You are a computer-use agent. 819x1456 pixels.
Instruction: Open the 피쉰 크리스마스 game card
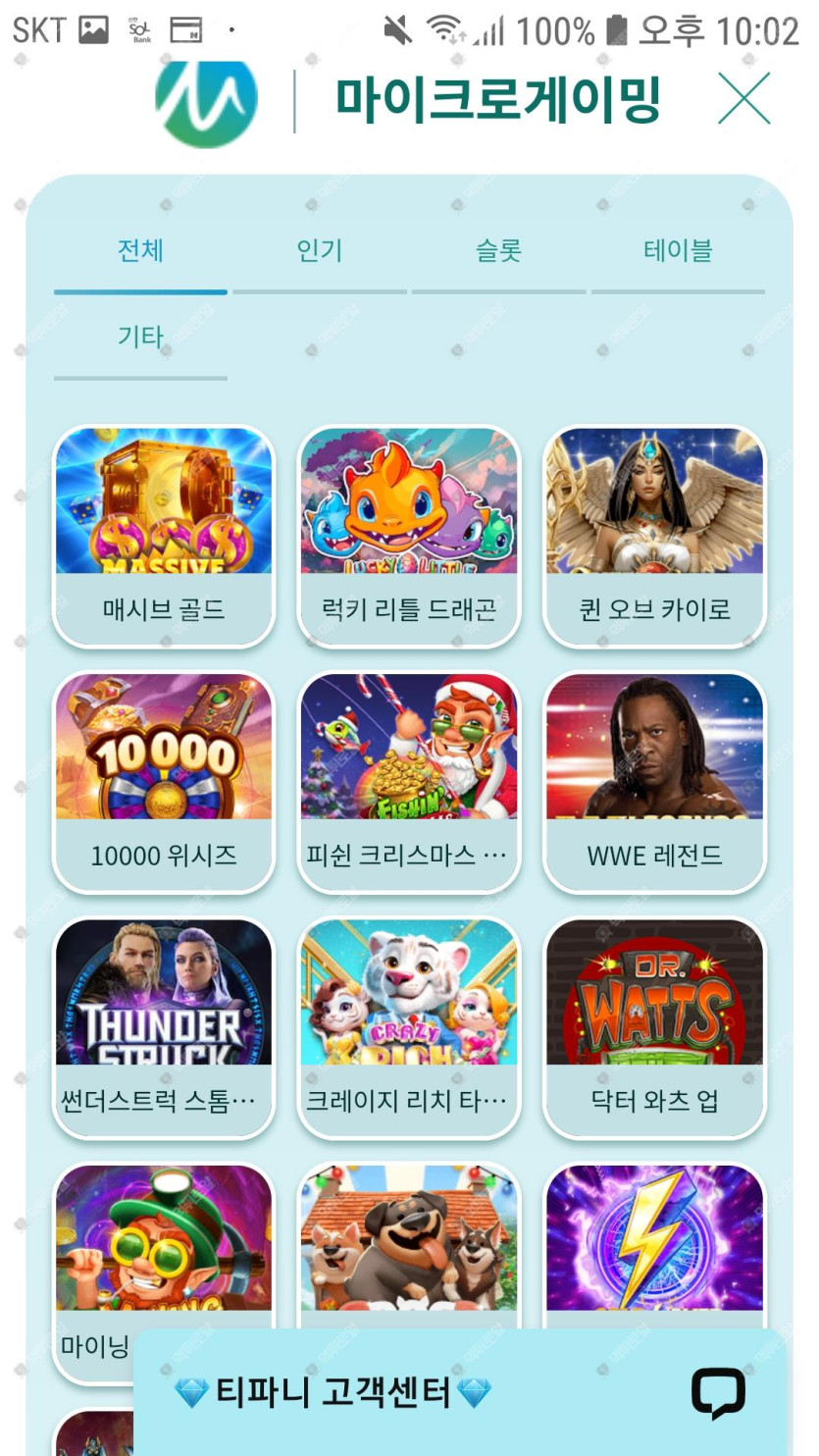pyautogui.click(x=409, y=782)
